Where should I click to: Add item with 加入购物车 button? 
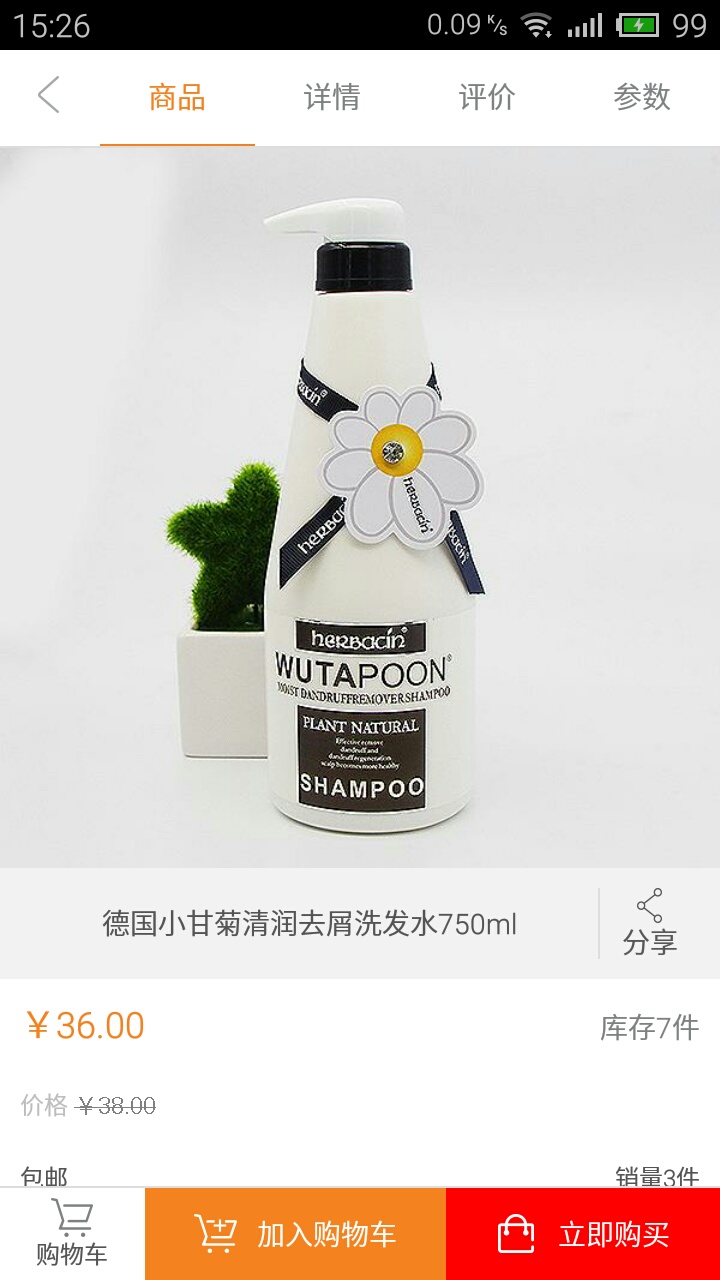(295, 1234)
